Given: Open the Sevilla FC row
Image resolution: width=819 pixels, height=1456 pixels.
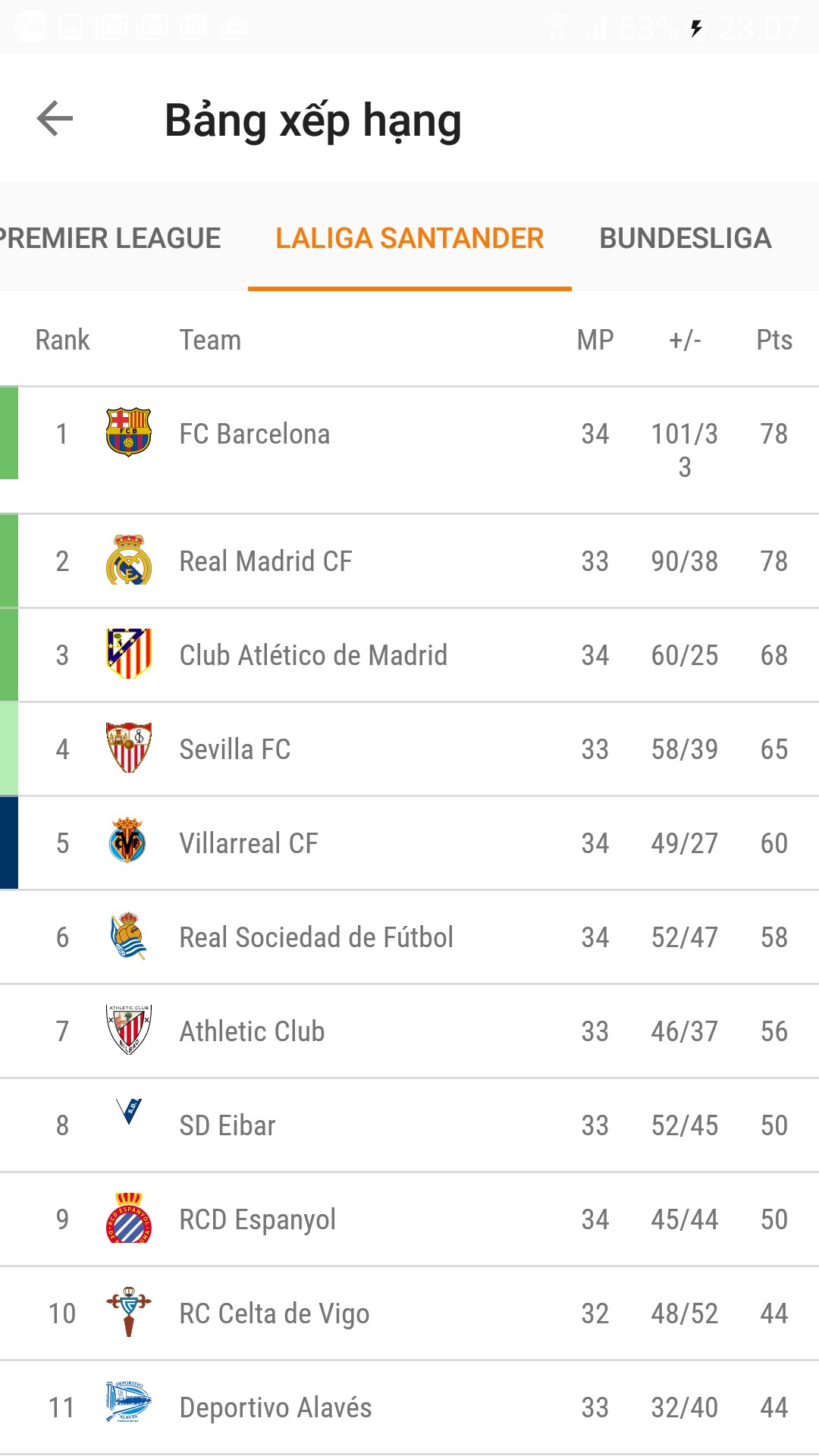Looking at the screenshot, I should 409,749.
